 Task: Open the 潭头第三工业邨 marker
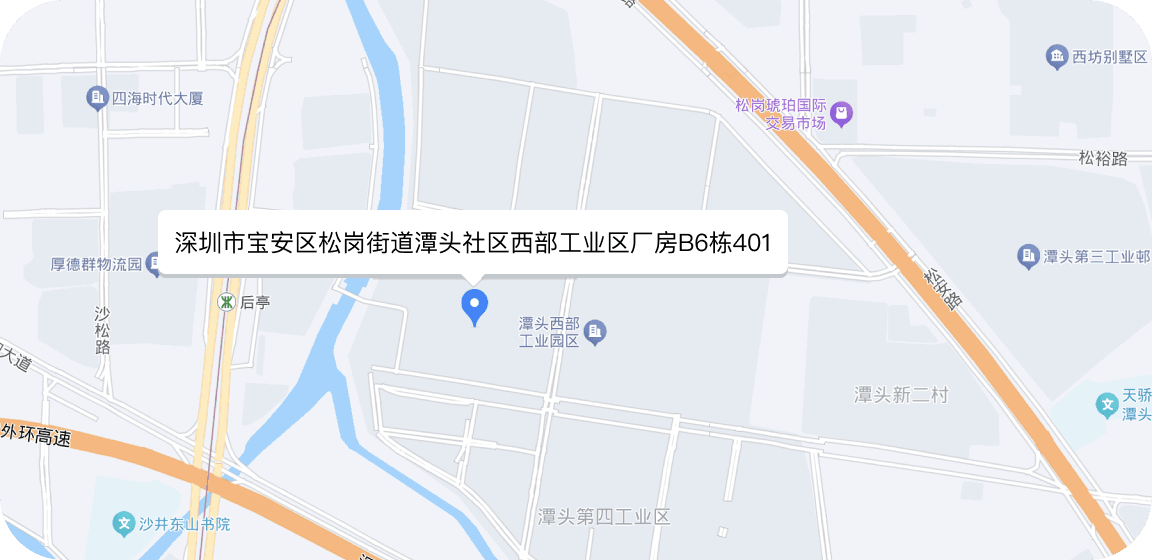(x=1028, y=257)
